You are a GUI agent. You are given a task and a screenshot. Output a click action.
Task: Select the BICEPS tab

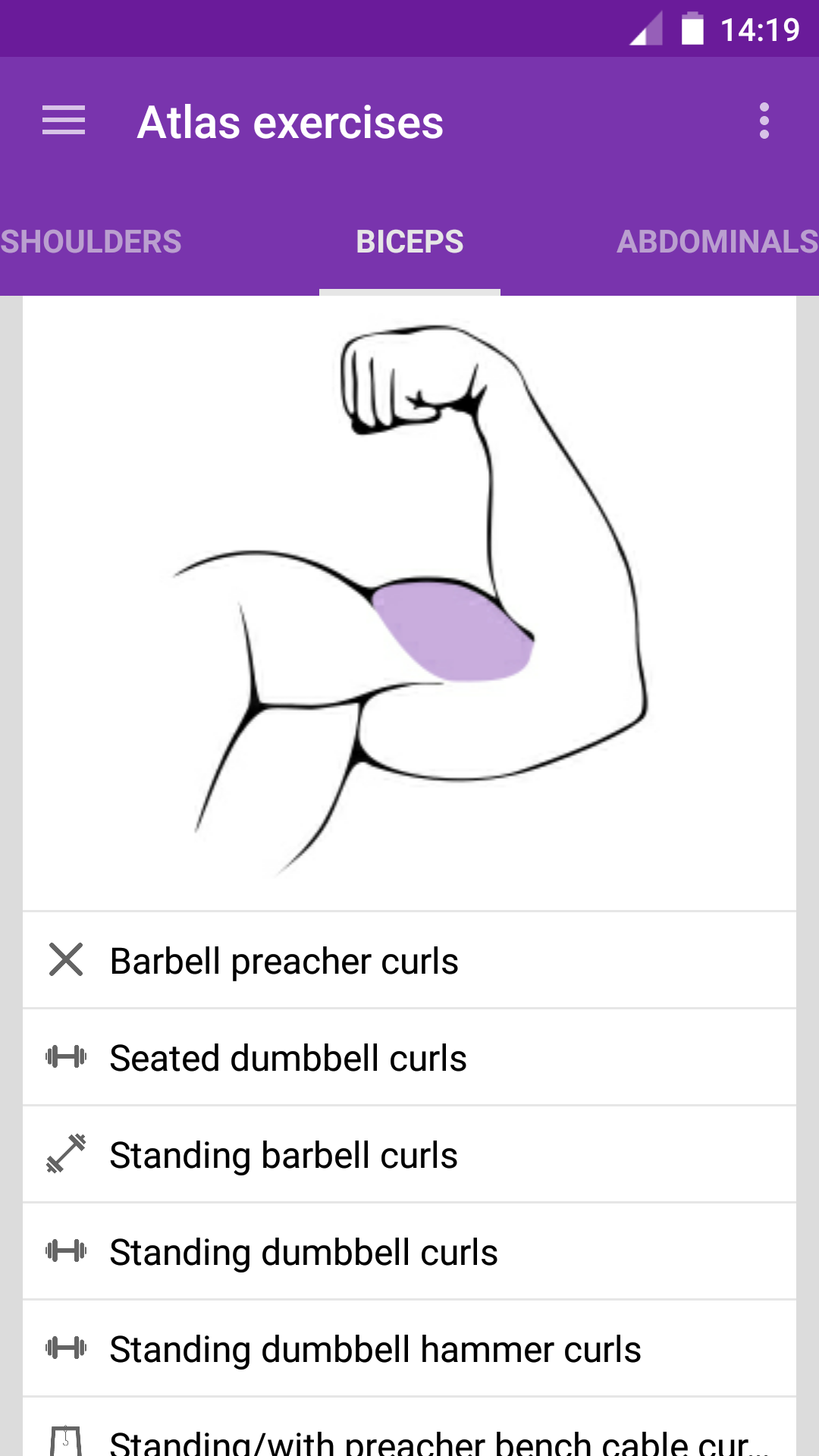pos(410,241)
